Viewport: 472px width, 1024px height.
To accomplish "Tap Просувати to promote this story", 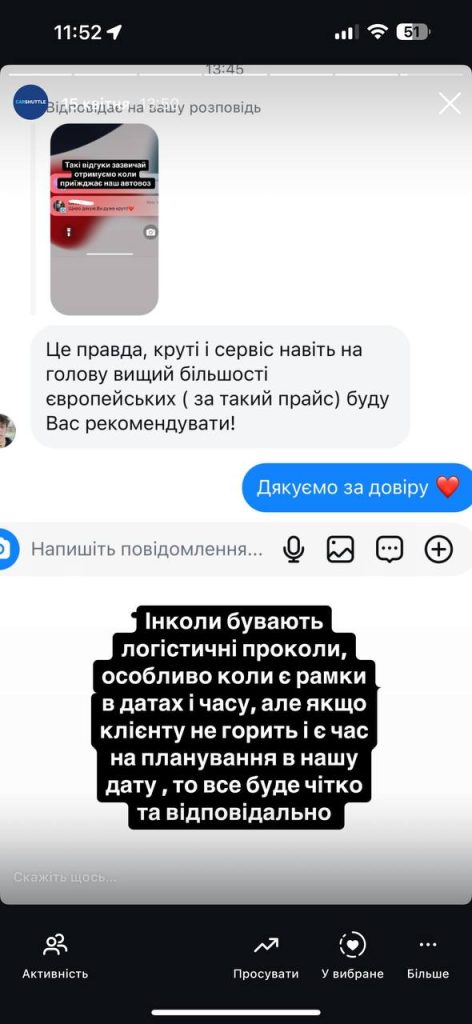I will (x=266, y=957).
